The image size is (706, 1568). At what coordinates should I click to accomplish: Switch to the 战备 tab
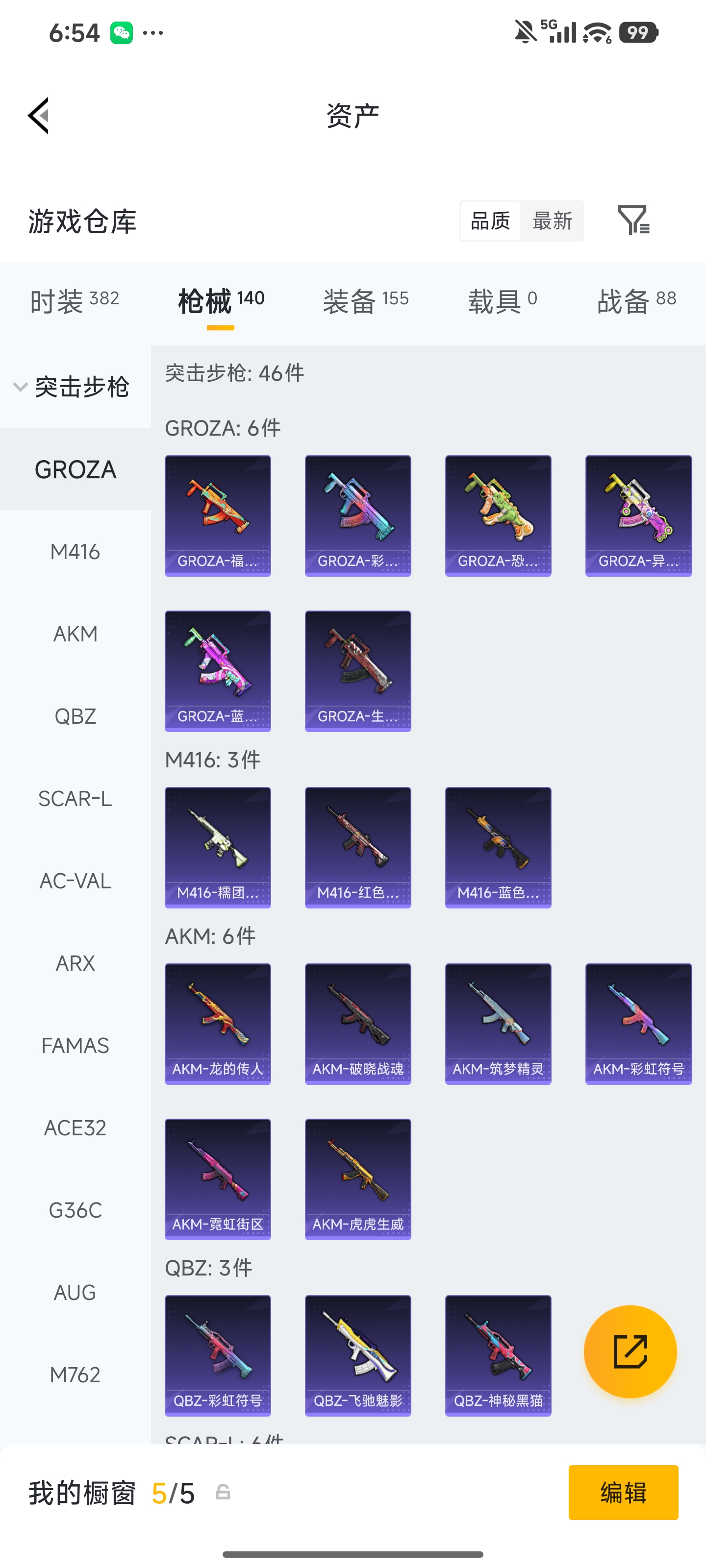click(636, 301)
